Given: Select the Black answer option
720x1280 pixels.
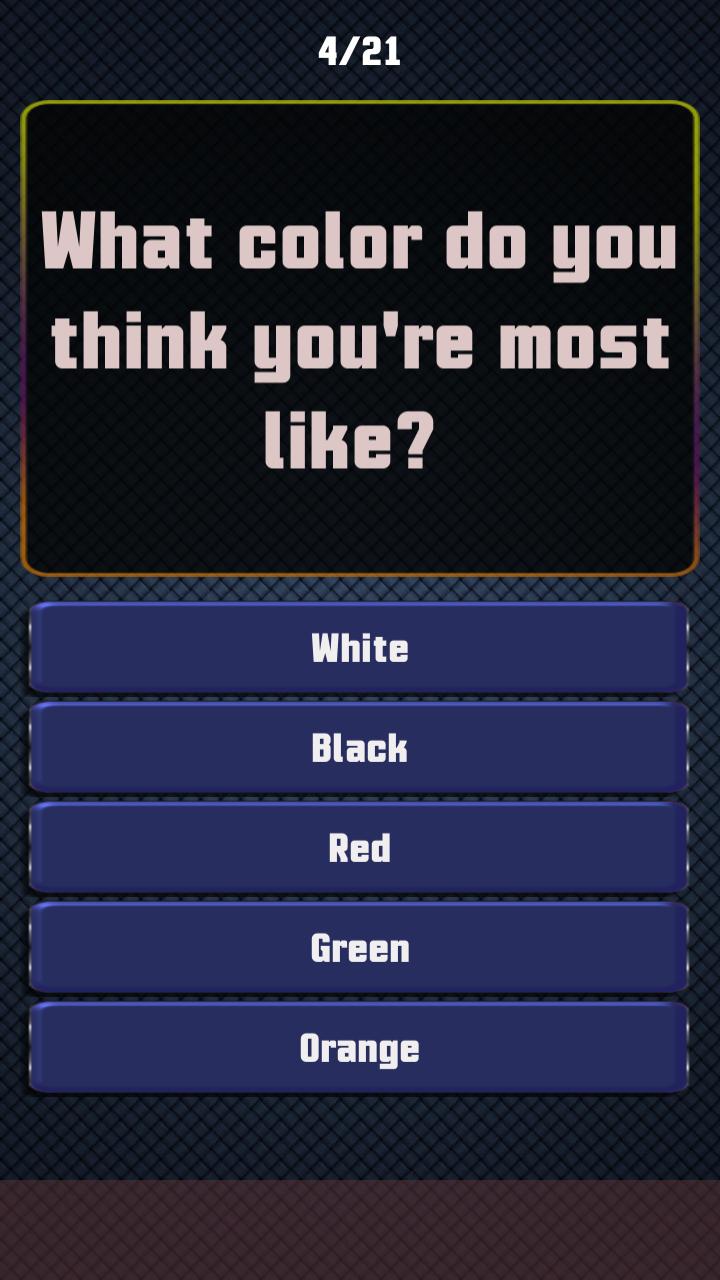Looking at the screenshot, I should tap(359, 748).
